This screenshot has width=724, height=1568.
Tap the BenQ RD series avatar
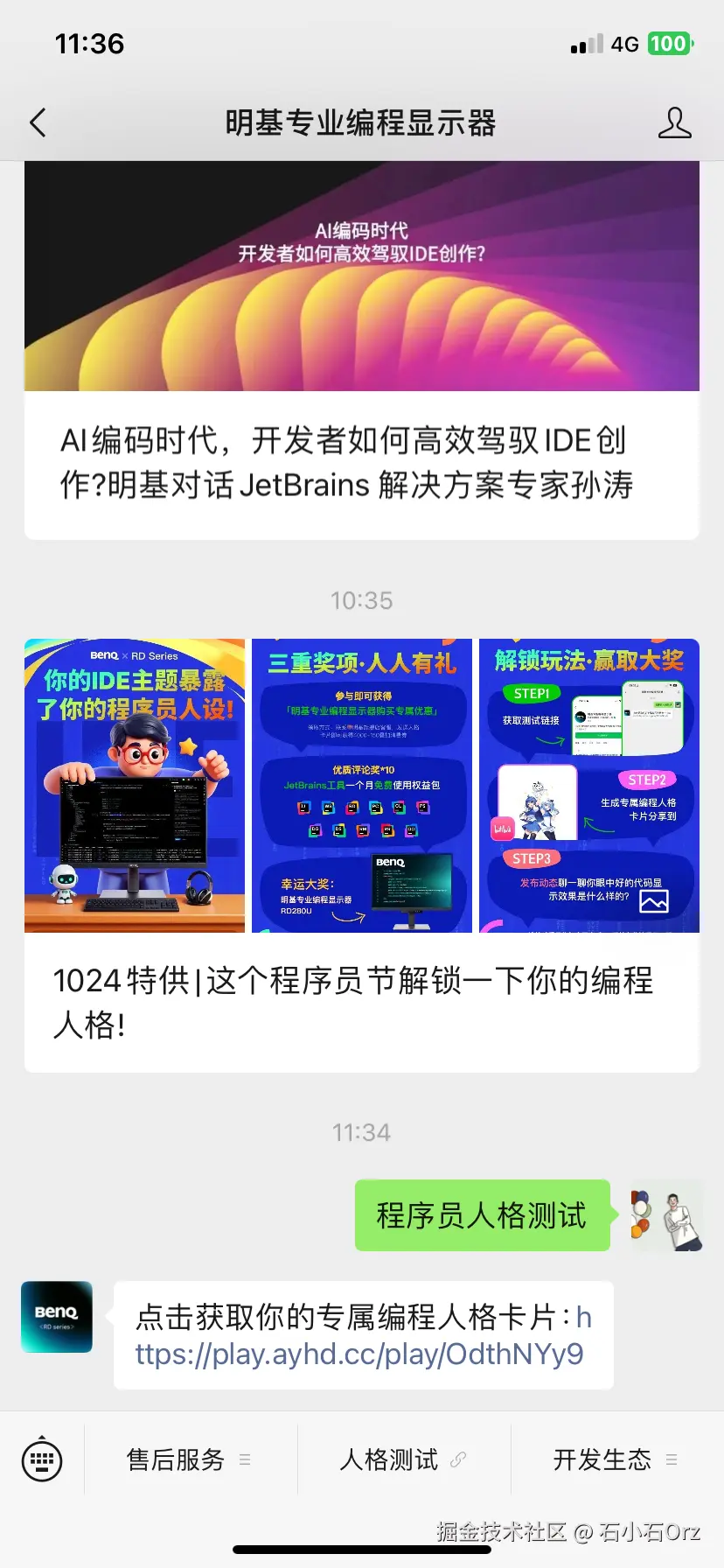point(56,1317)
